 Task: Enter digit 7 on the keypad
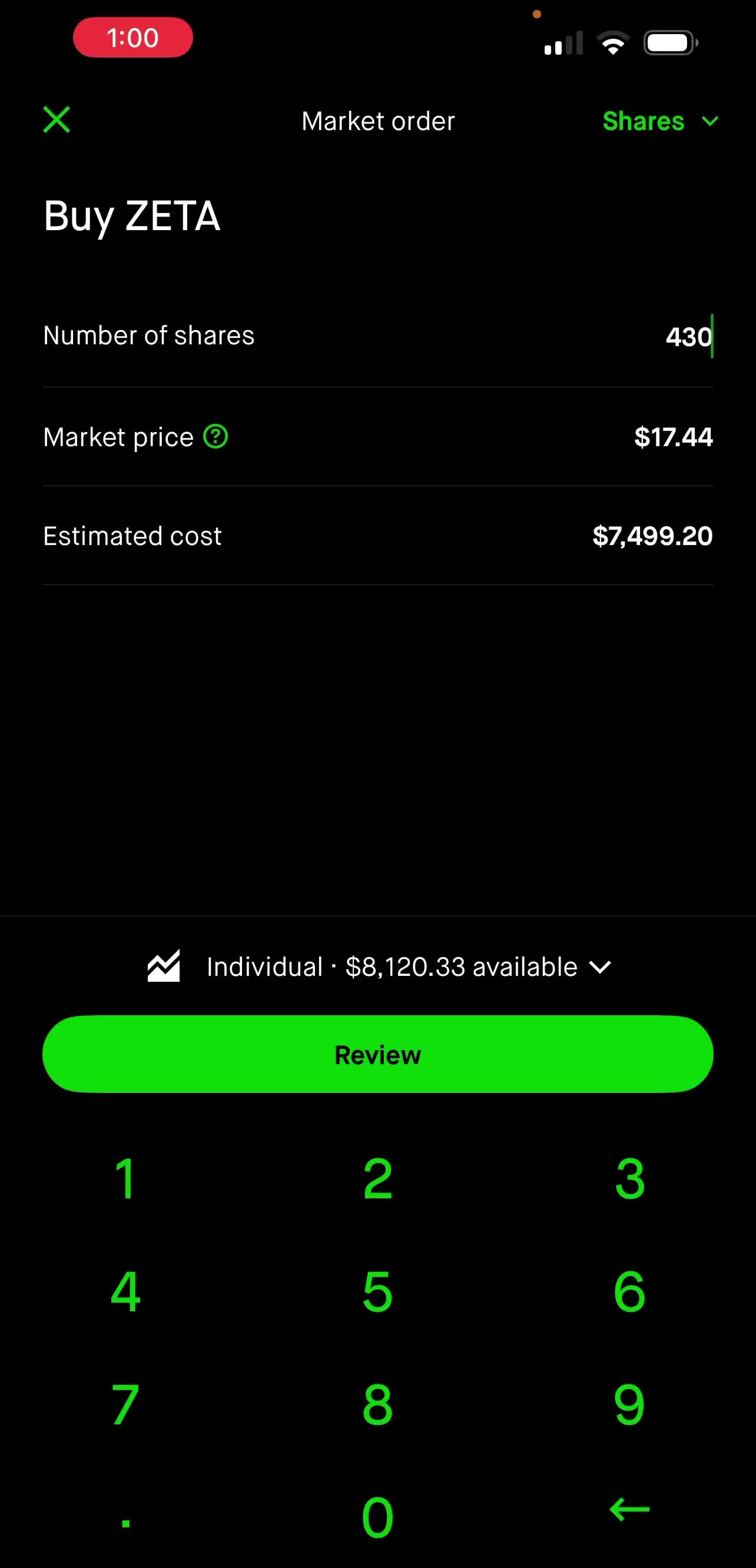[125, 1405]
